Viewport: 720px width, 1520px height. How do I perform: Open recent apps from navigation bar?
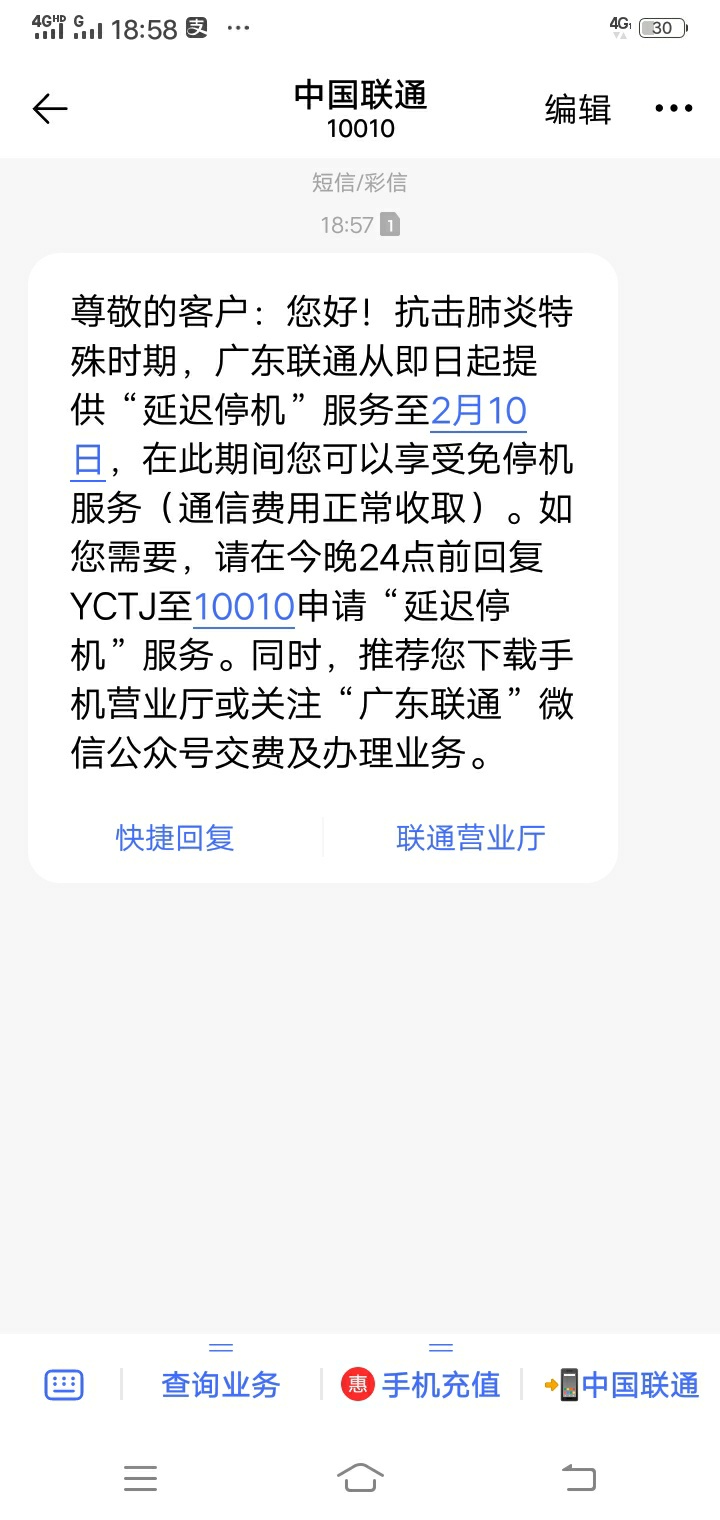click(x=140, y=1477)
